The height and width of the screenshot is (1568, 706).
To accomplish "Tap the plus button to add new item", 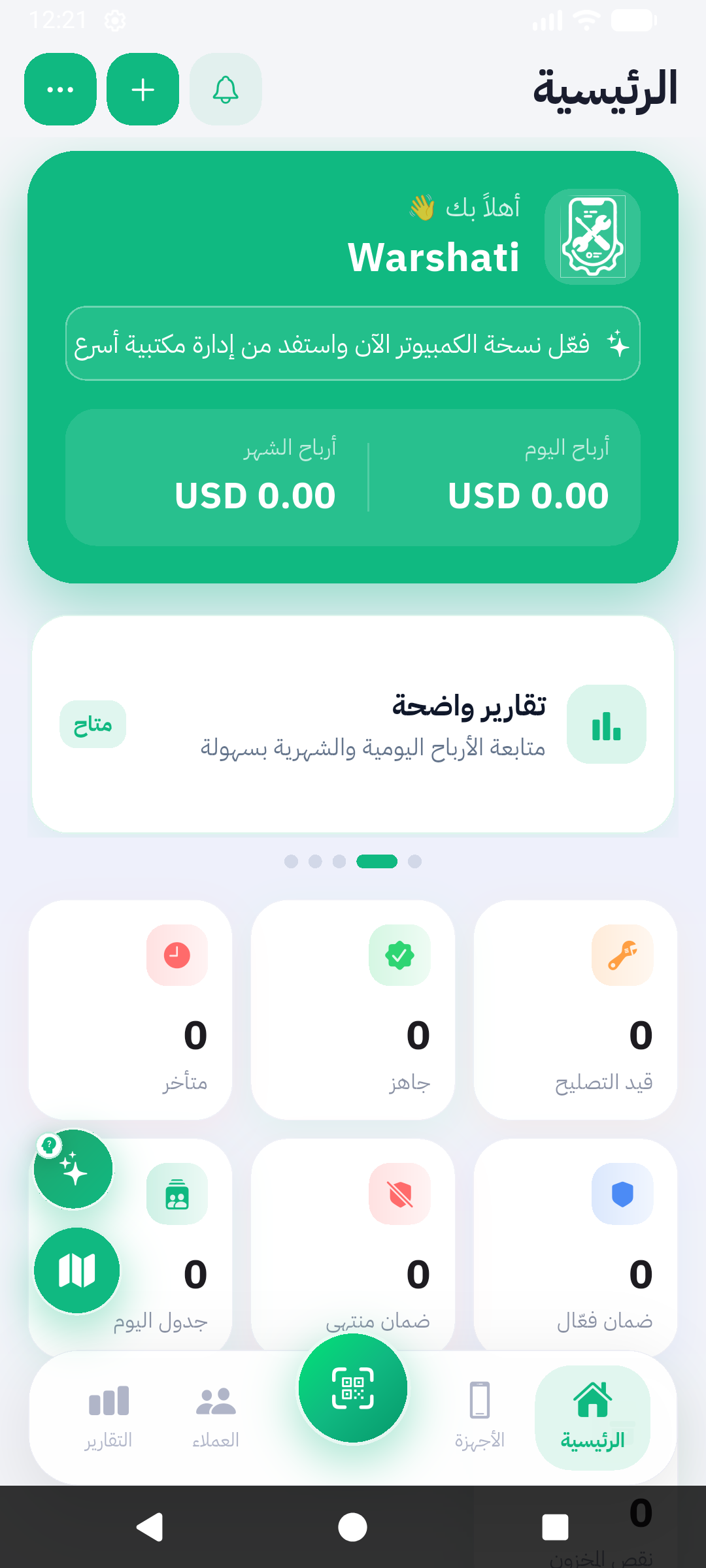I will (x=142, y=90).
